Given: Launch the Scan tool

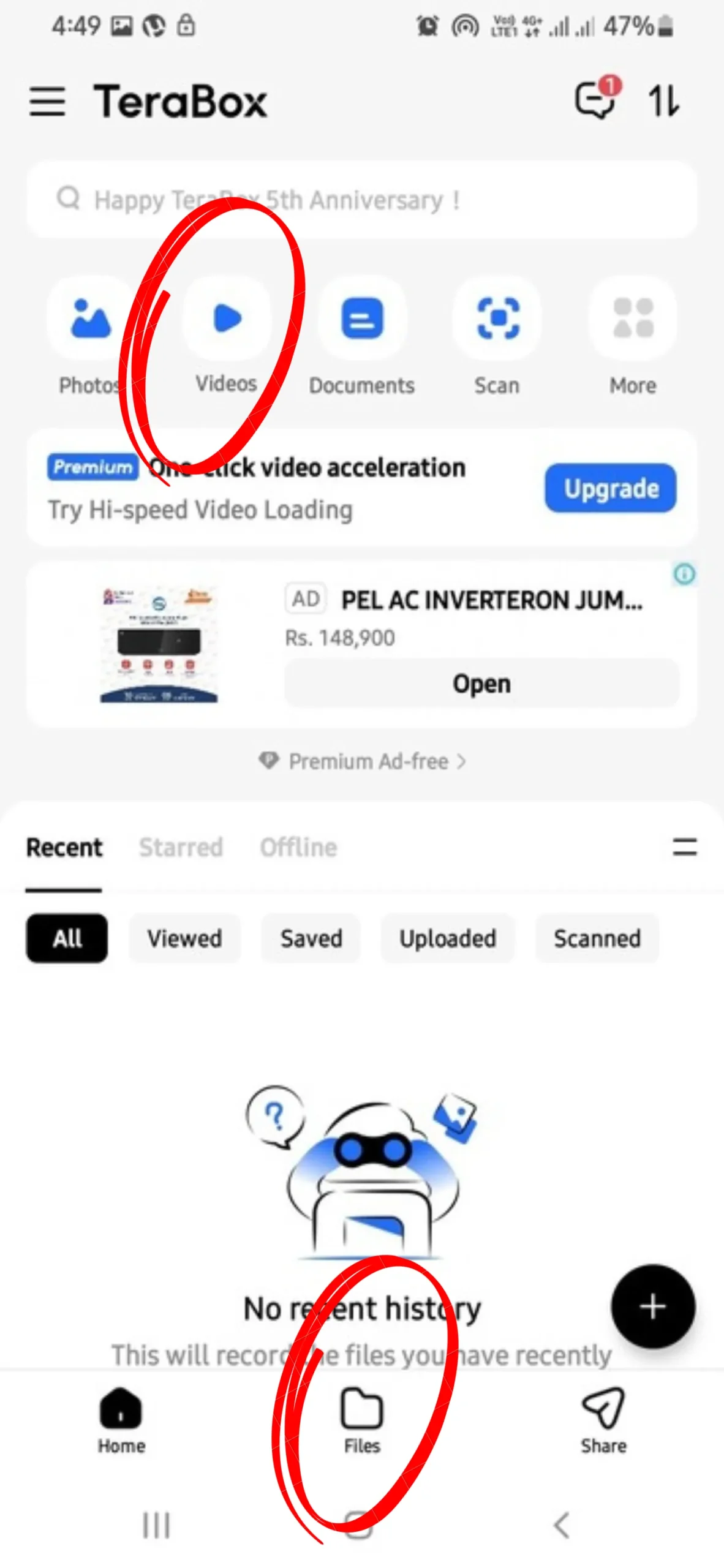Looking at the screenshot, I should click(x=497, y=336).
